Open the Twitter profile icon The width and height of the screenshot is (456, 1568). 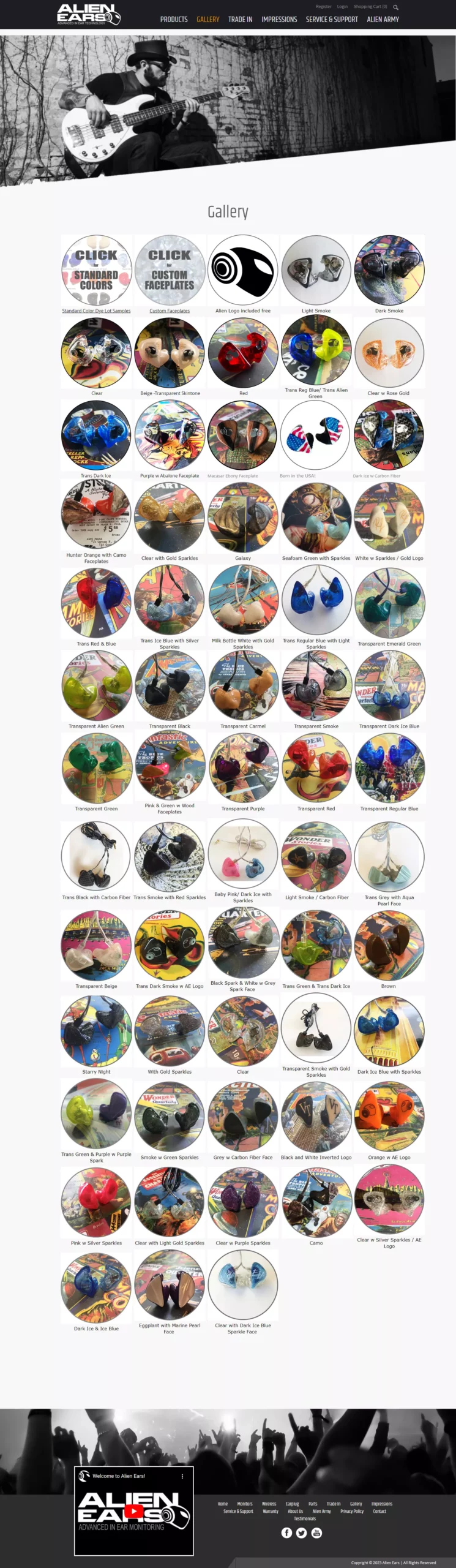[301, 1532]
